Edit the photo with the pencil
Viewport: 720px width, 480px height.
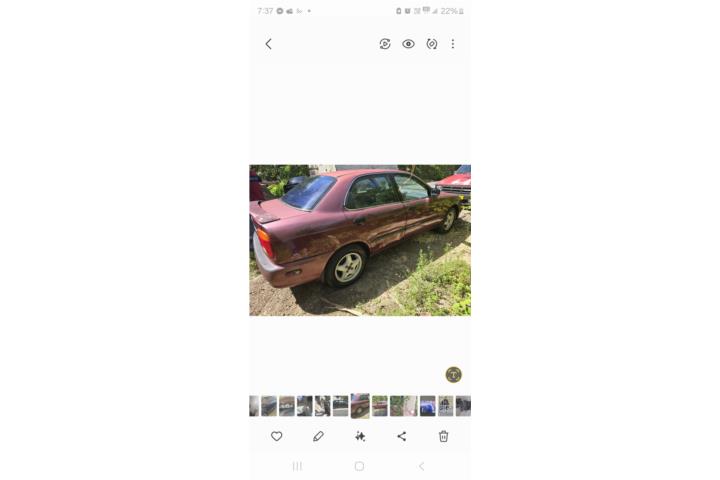tap(318, 436)
